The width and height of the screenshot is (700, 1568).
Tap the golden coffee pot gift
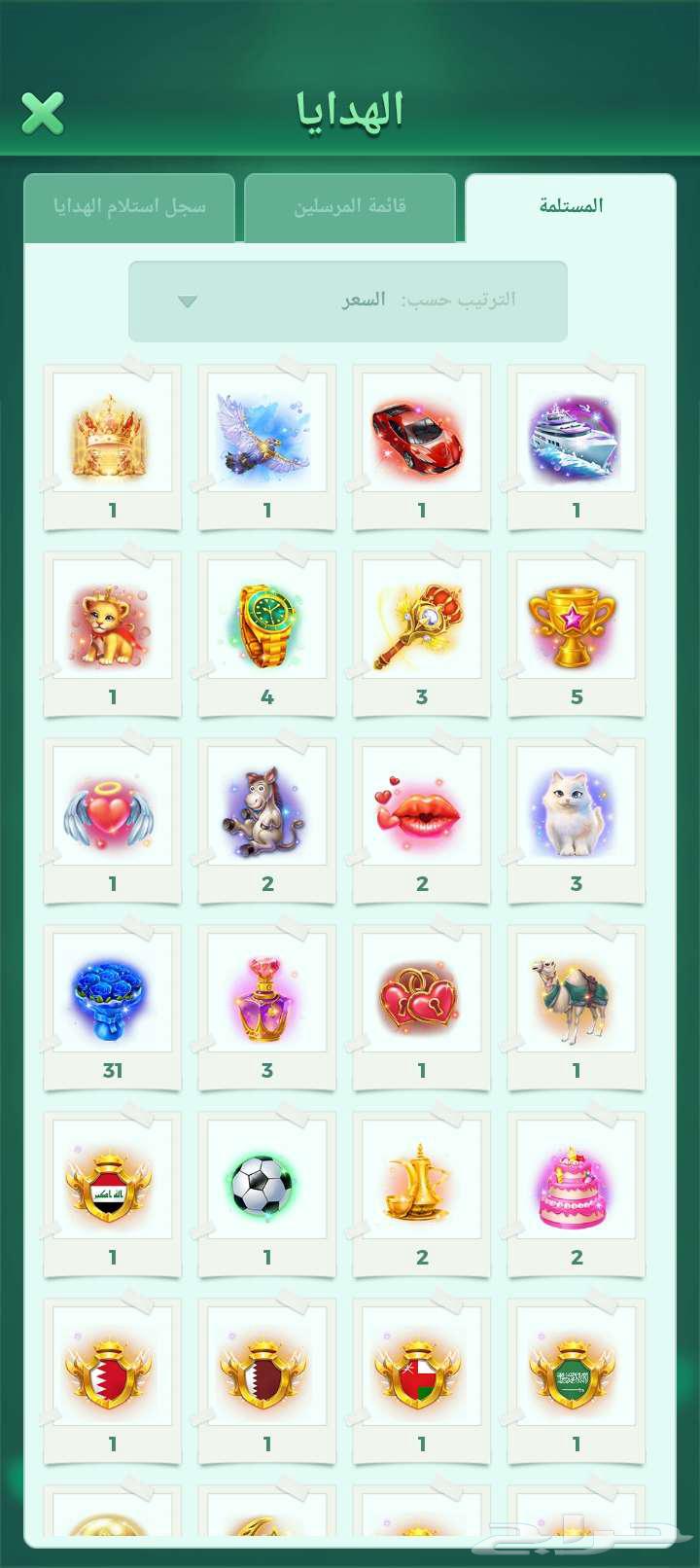(421, 1181)
